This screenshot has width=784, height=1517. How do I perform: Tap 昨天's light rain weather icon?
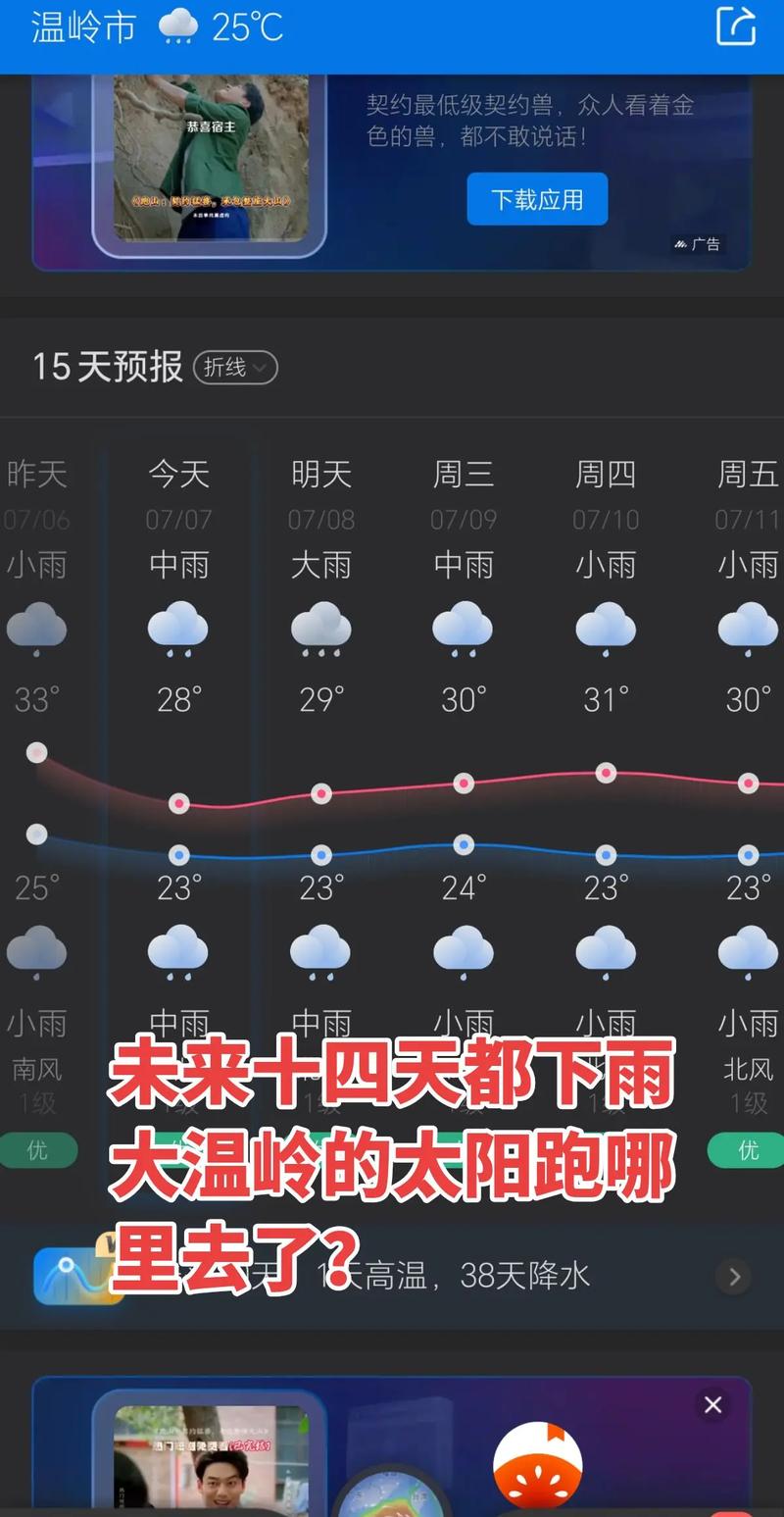click(37, 628)
